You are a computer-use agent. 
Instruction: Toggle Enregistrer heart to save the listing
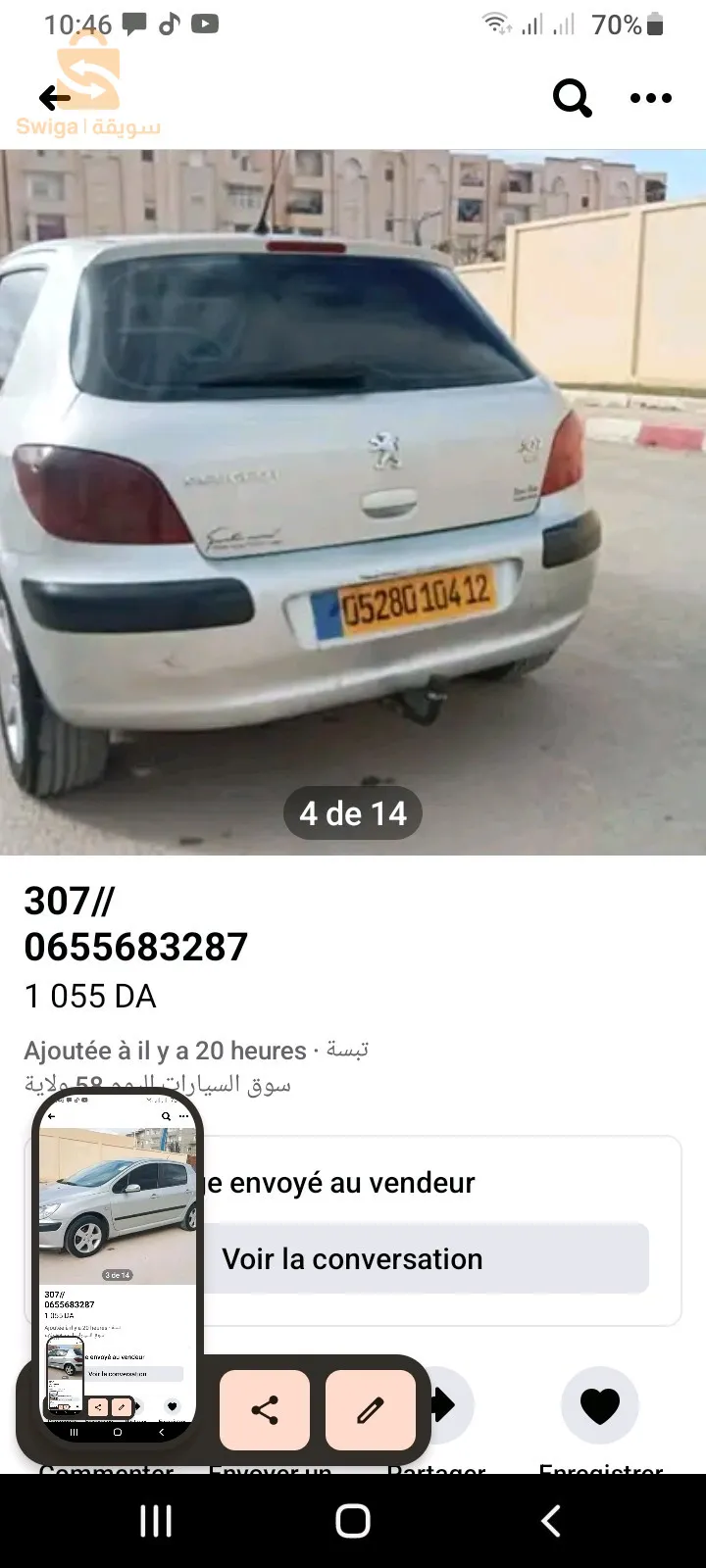point(600,1405)
